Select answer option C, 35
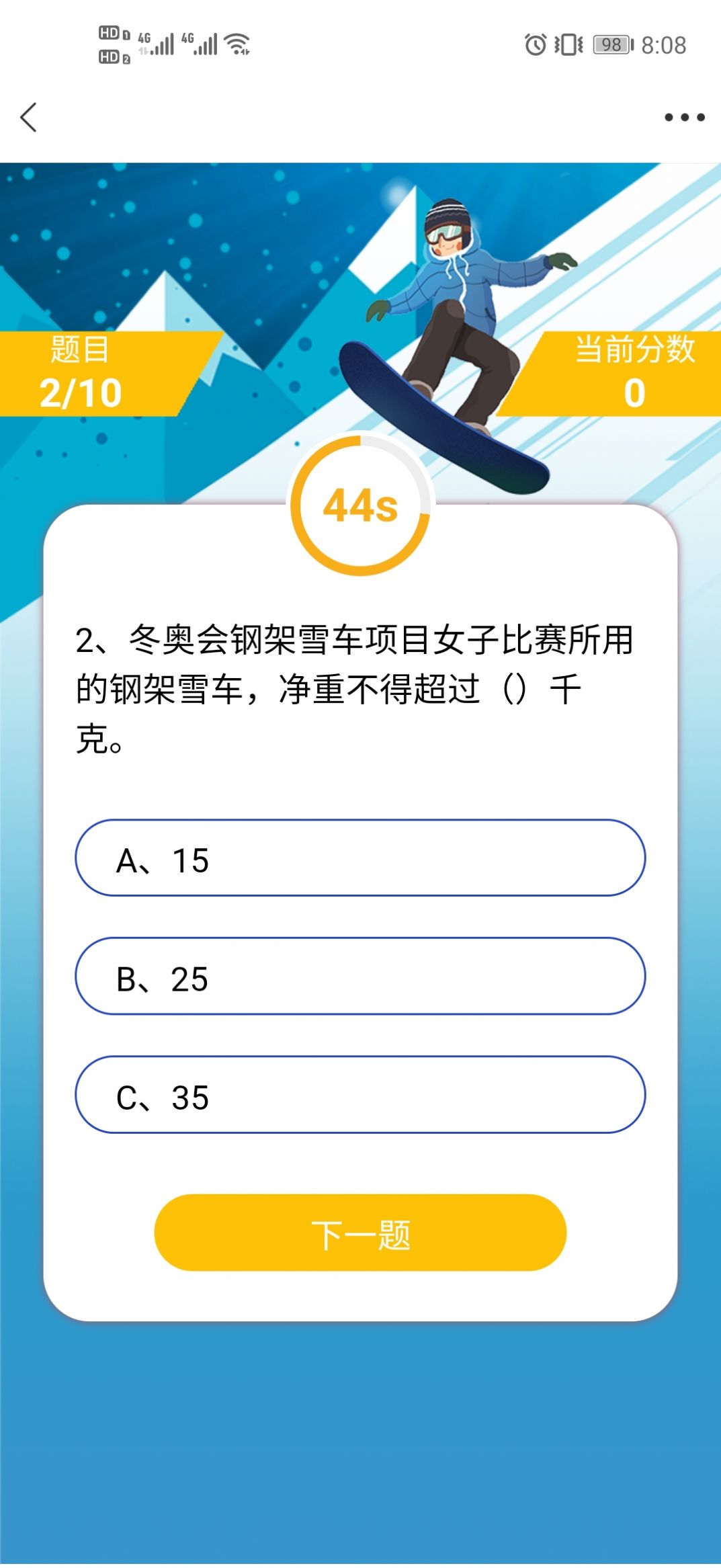 click(360, 1096)
